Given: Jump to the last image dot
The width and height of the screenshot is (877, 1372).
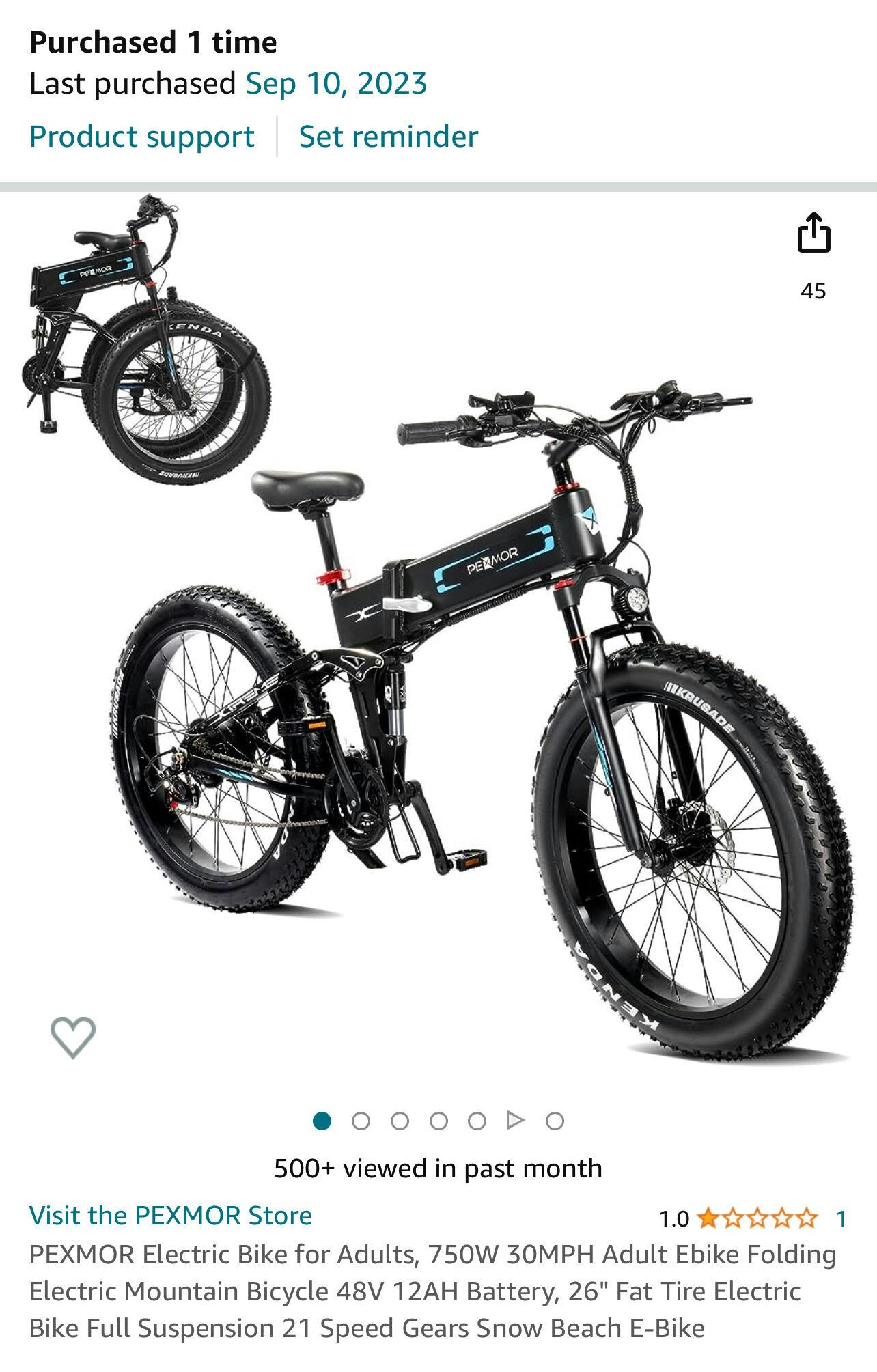Looking at the screenshot, I should 555,1121.
